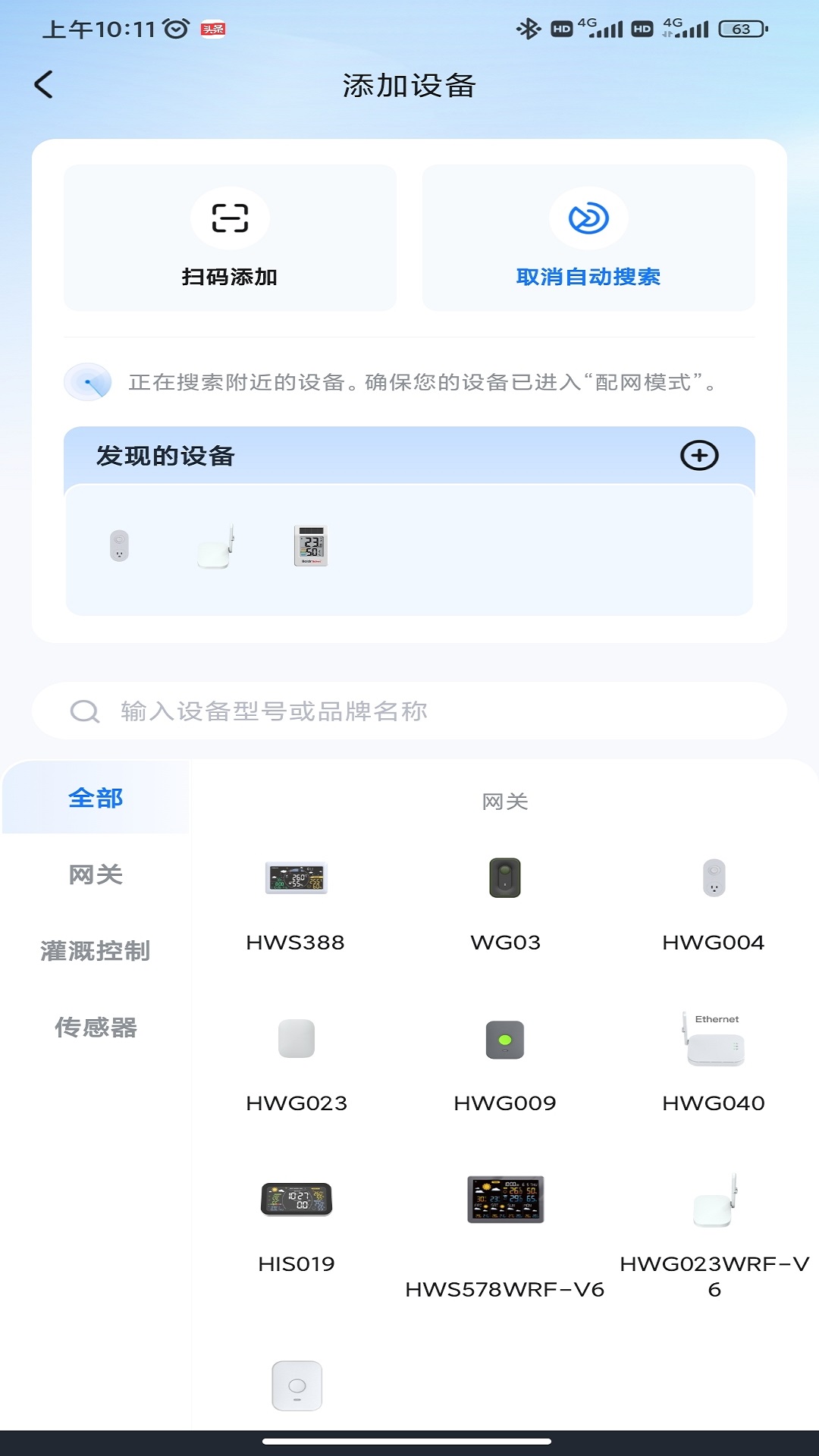Image resolution: width=819 pixels, height=1456 pixels.
Task: Select the 全部 category
Action: (x=94, y=799)
